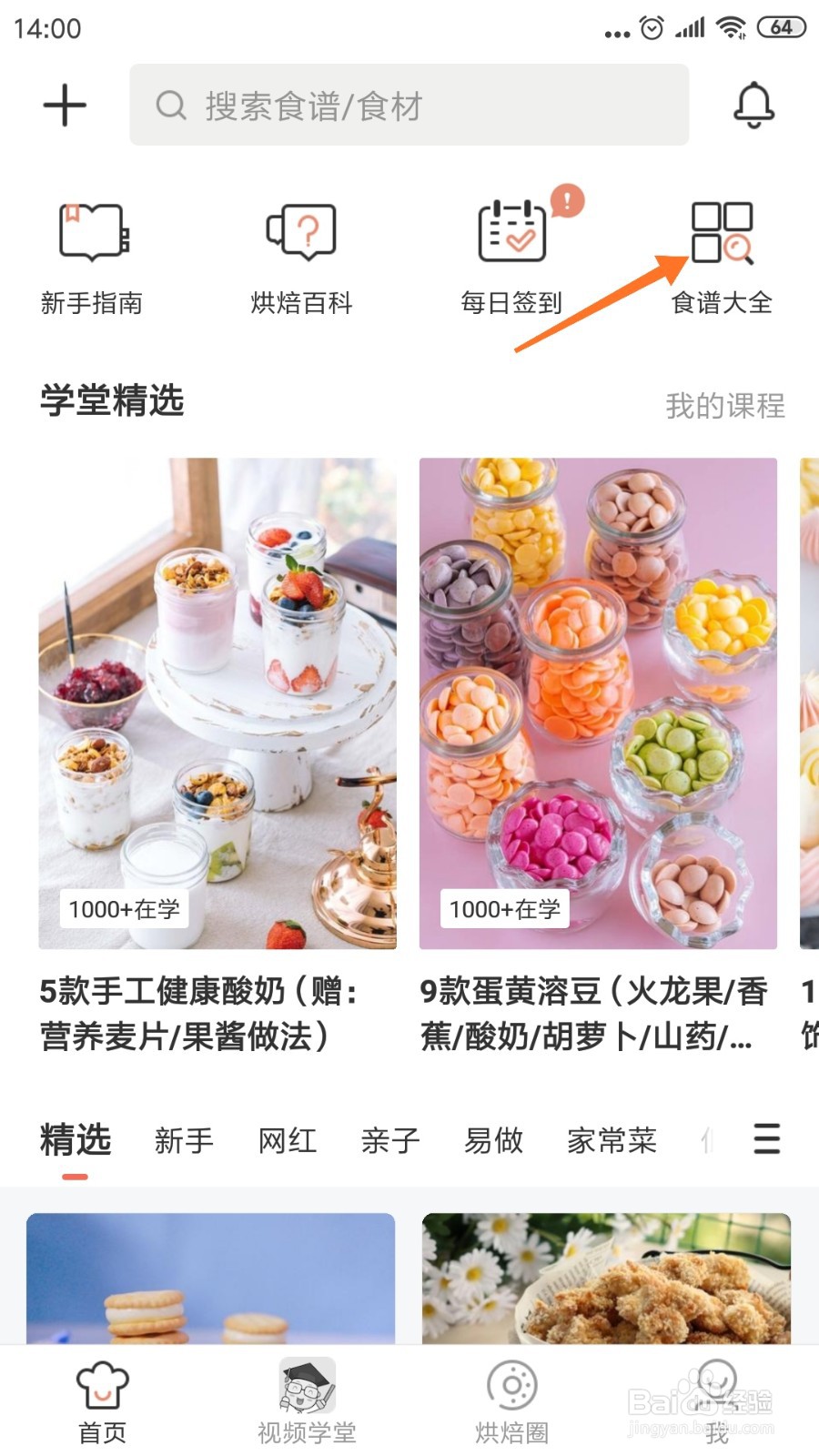
Task: Tap the search magnifier in the search bar
Action: (x=171, y=106)
